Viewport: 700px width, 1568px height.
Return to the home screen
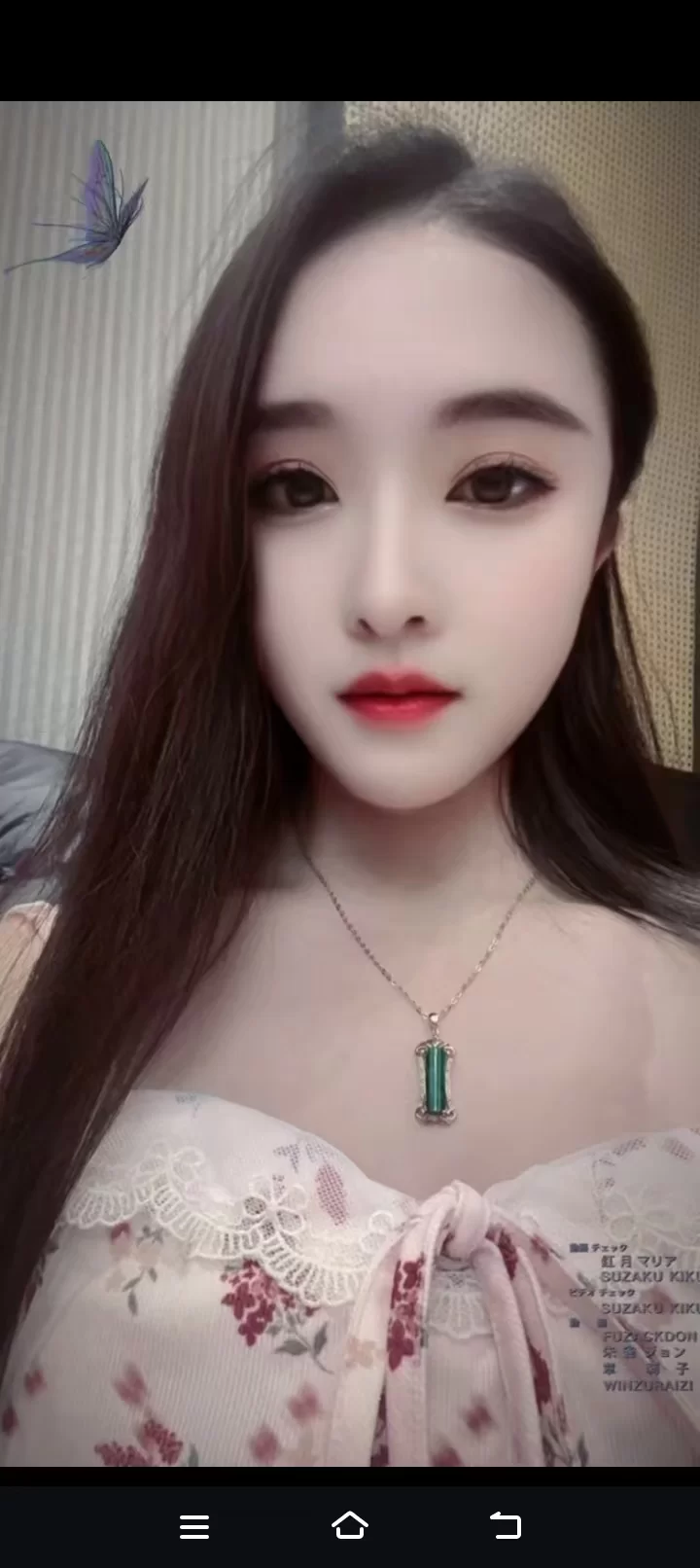(350, 1525)
